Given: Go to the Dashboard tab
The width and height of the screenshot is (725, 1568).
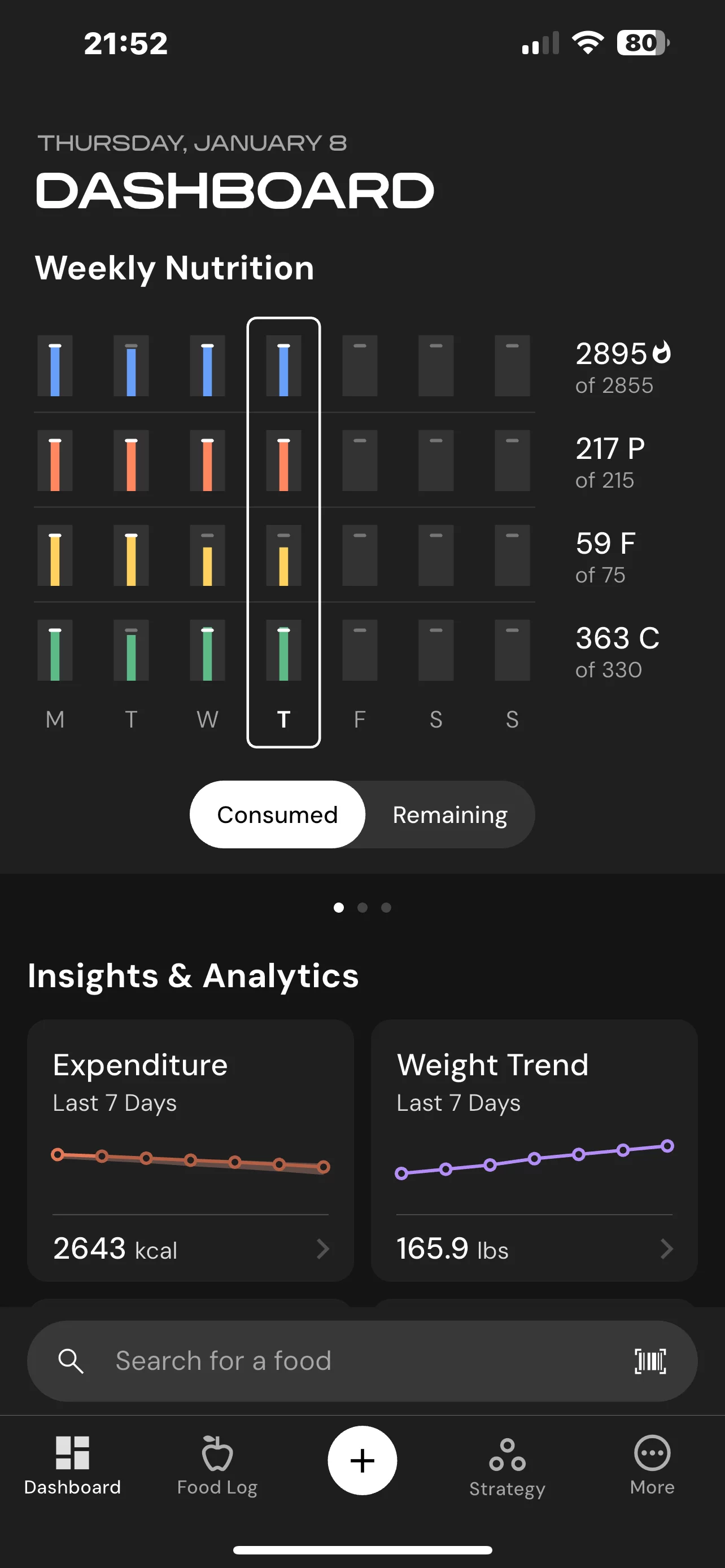Looking at the screenshot, I should 72,1465.
